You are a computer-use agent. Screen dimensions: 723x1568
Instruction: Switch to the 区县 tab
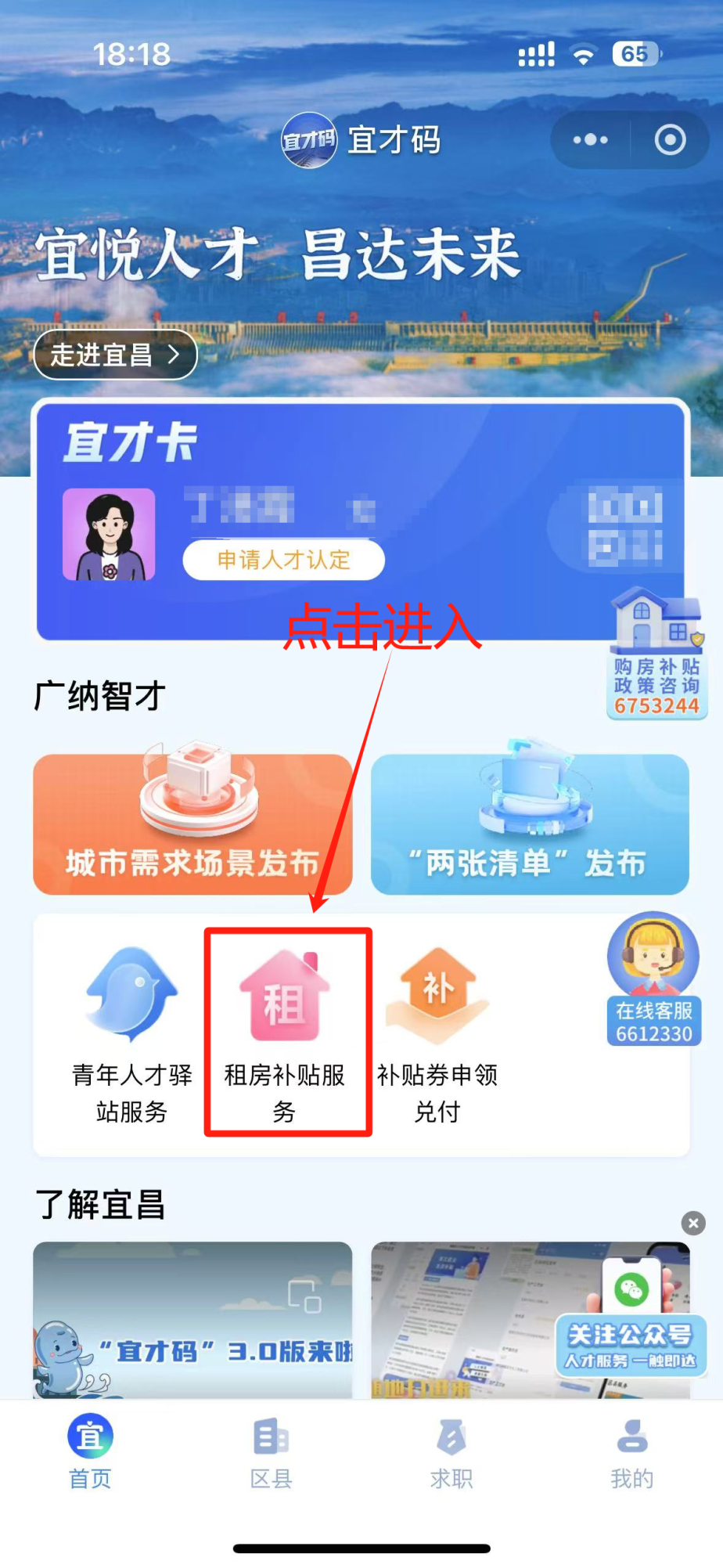tap(271, 1453)
